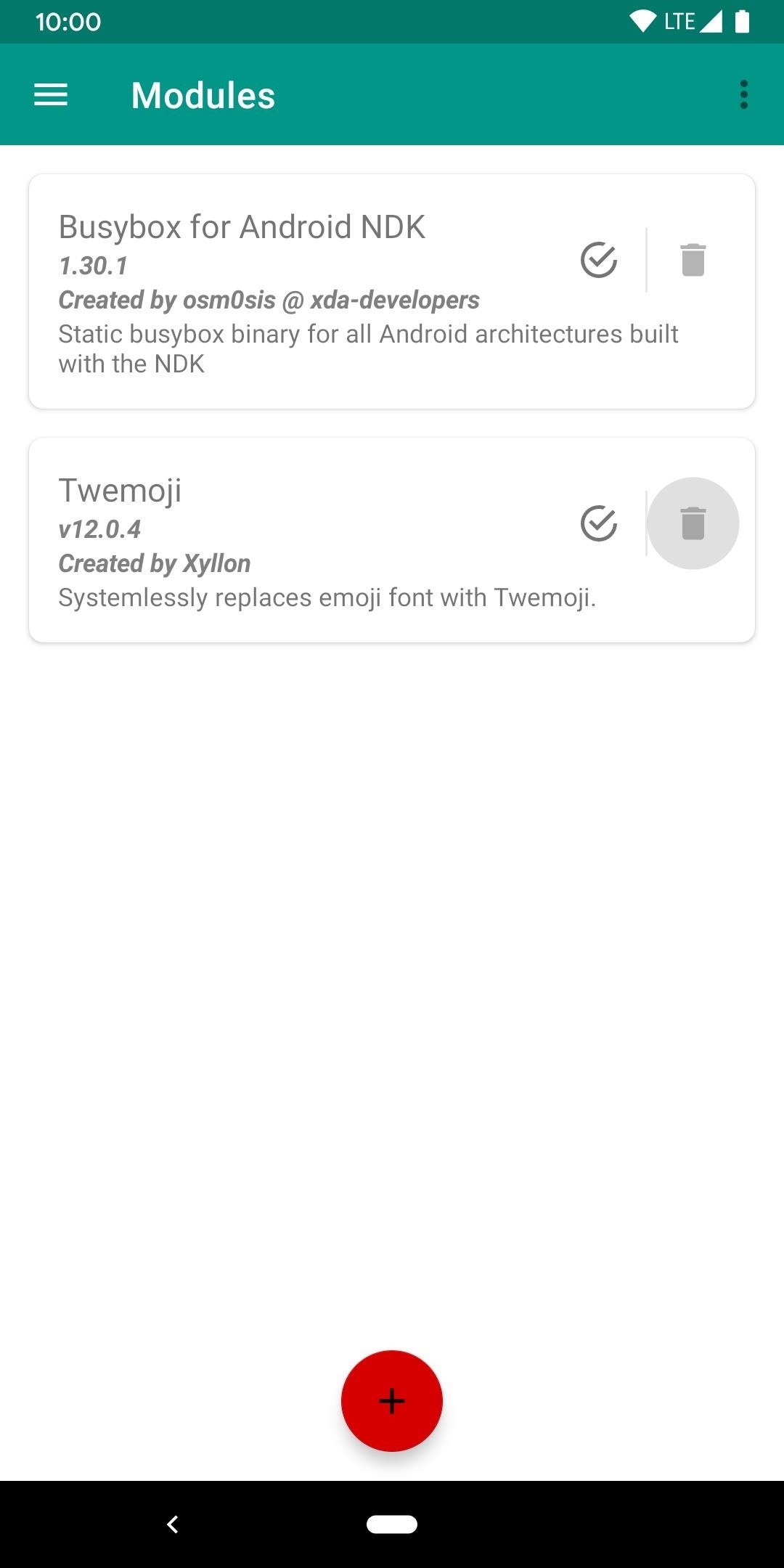Screen dimensions: 784x1568
Task: Tap the red plus floating action button
Action: [x=391, y=1401]
